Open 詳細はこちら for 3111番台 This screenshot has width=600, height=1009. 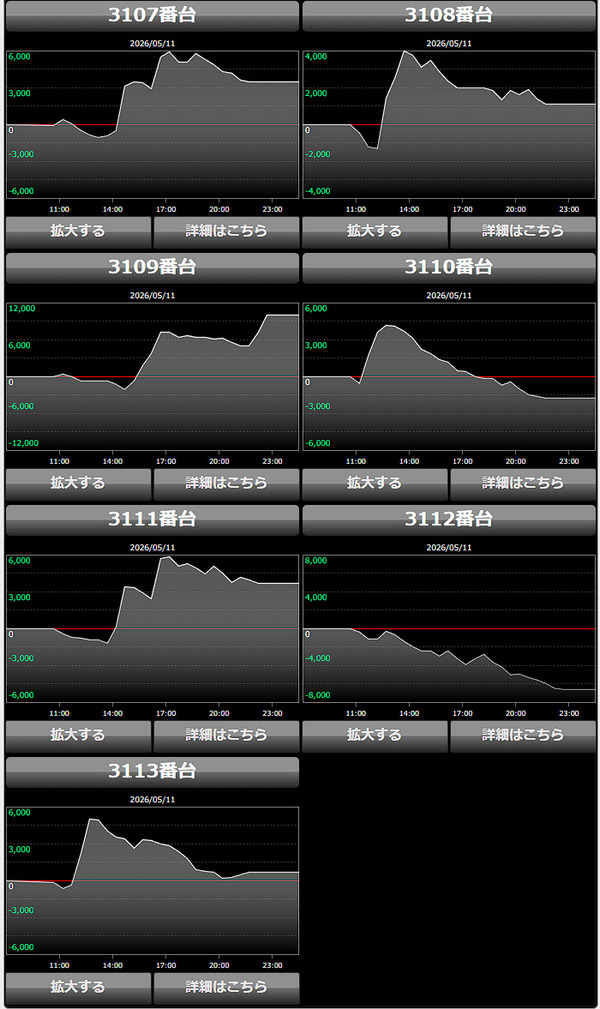[227, 736]
